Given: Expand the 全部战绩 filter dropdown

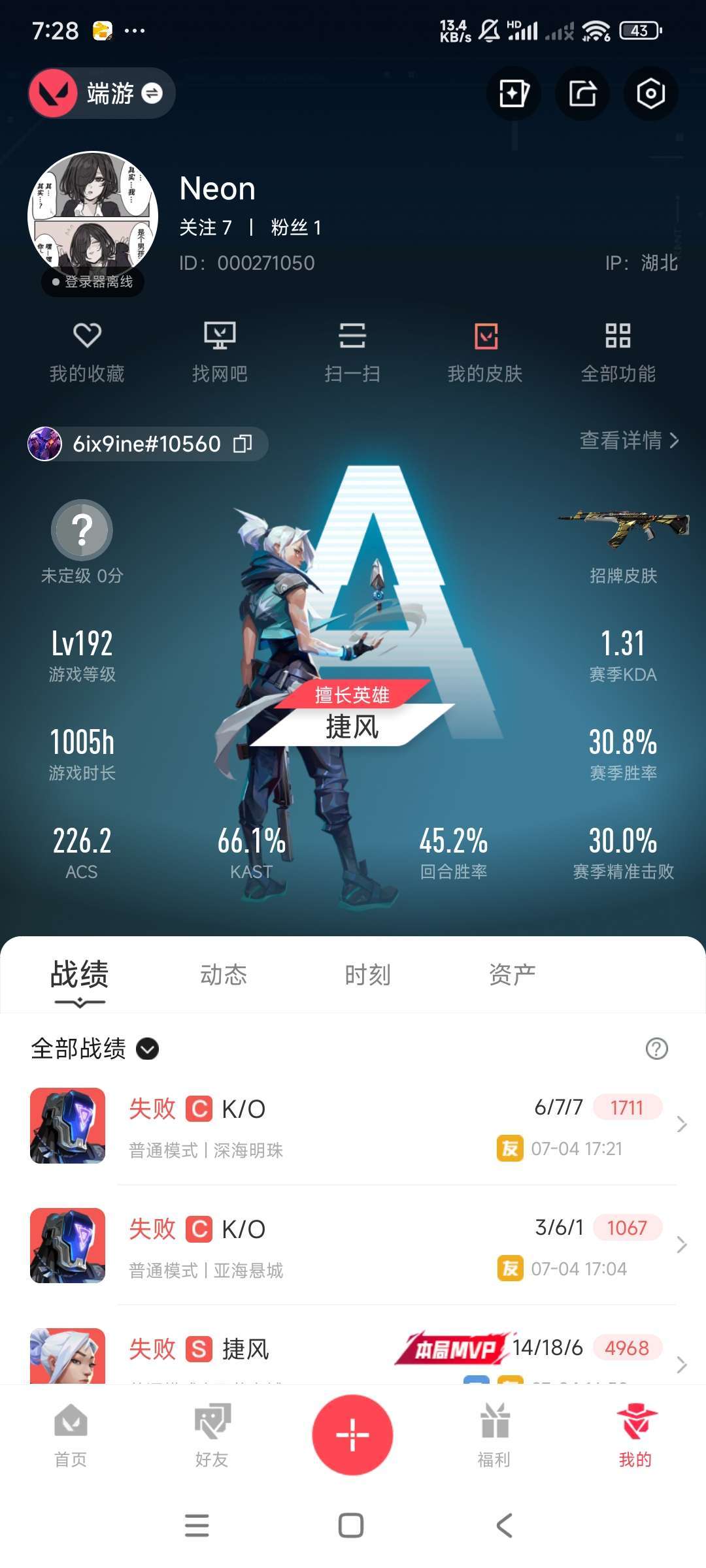Looking at the screenshot, I should [x=148, y=1049].
